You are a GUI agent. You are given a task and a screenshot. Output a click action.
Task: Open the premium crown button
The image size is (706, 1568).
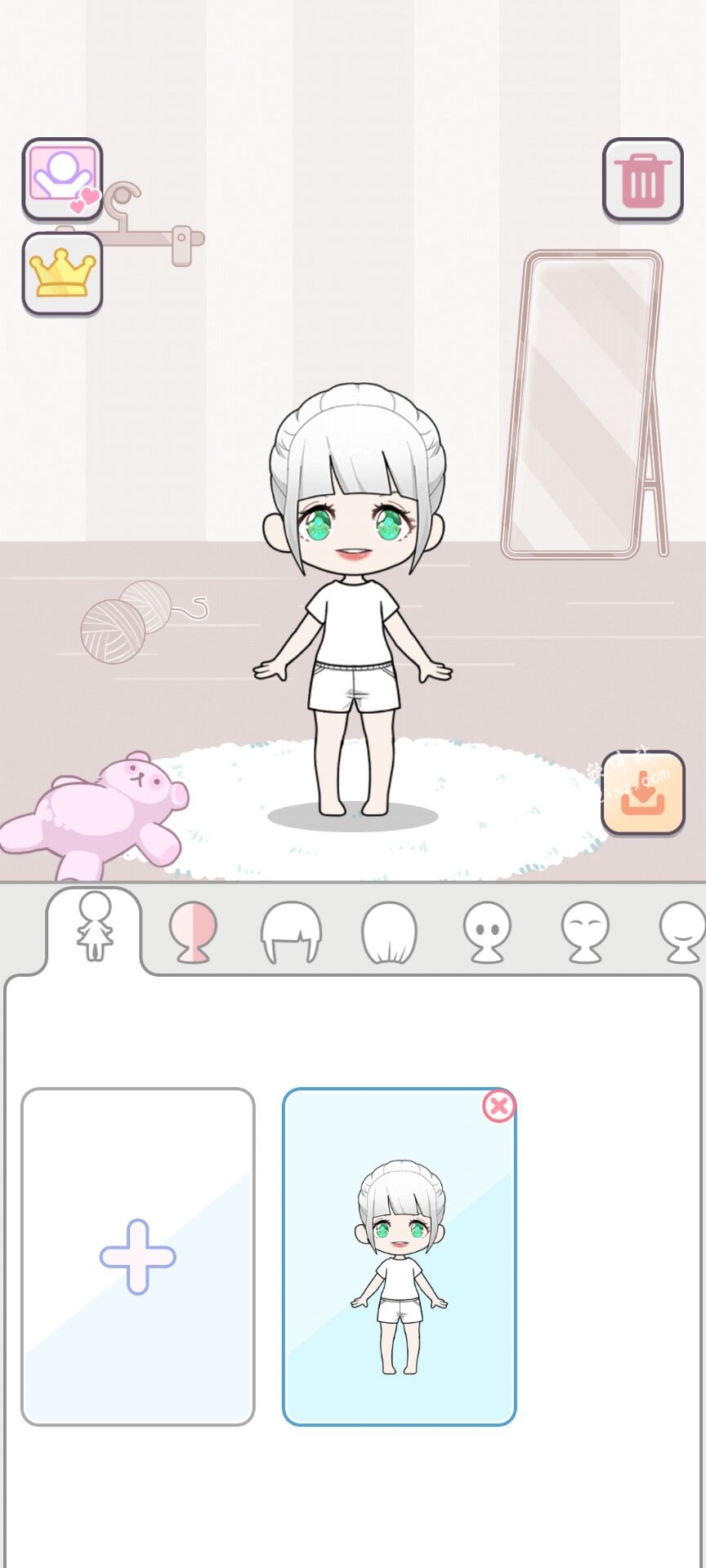pos(62,274)
